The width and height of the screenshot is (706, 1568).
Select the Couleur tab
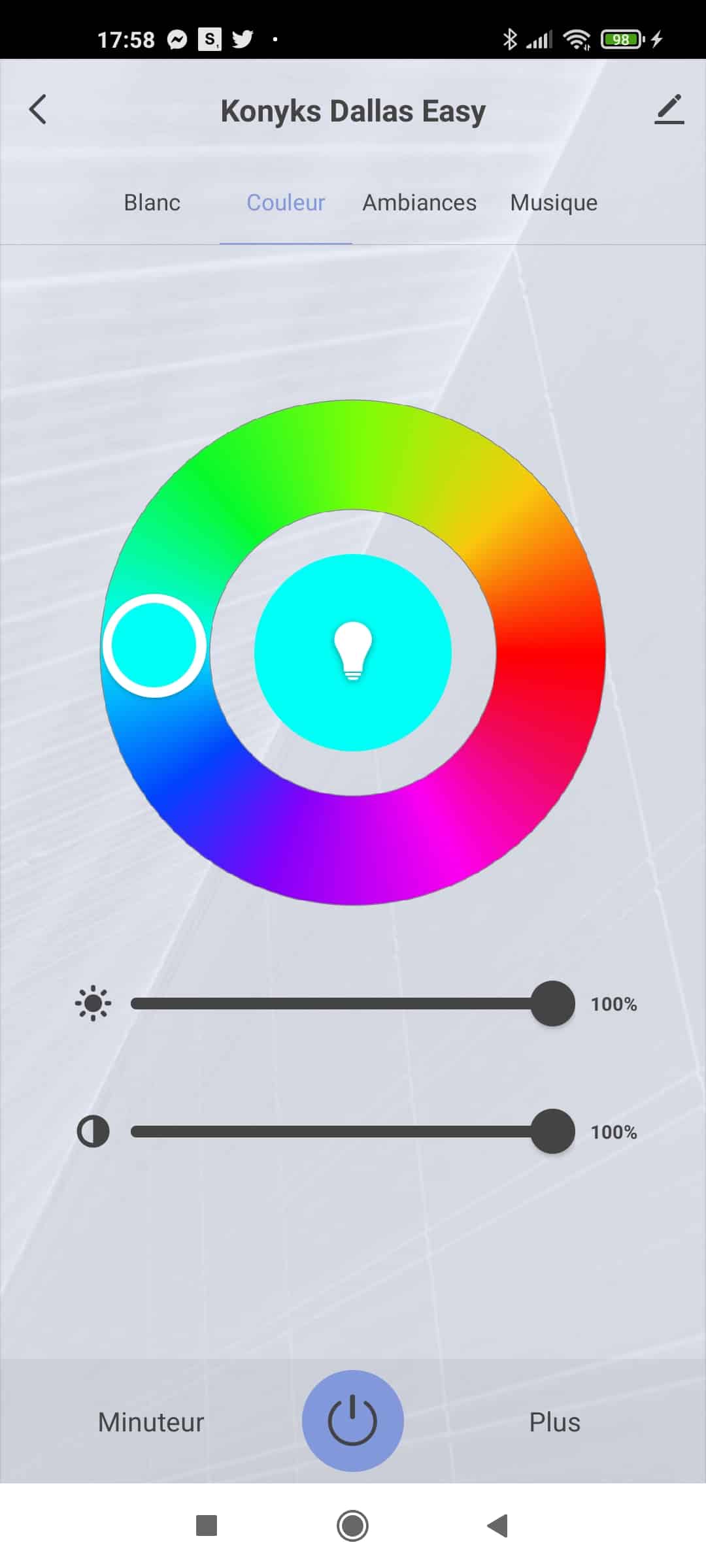coord(286,203)
